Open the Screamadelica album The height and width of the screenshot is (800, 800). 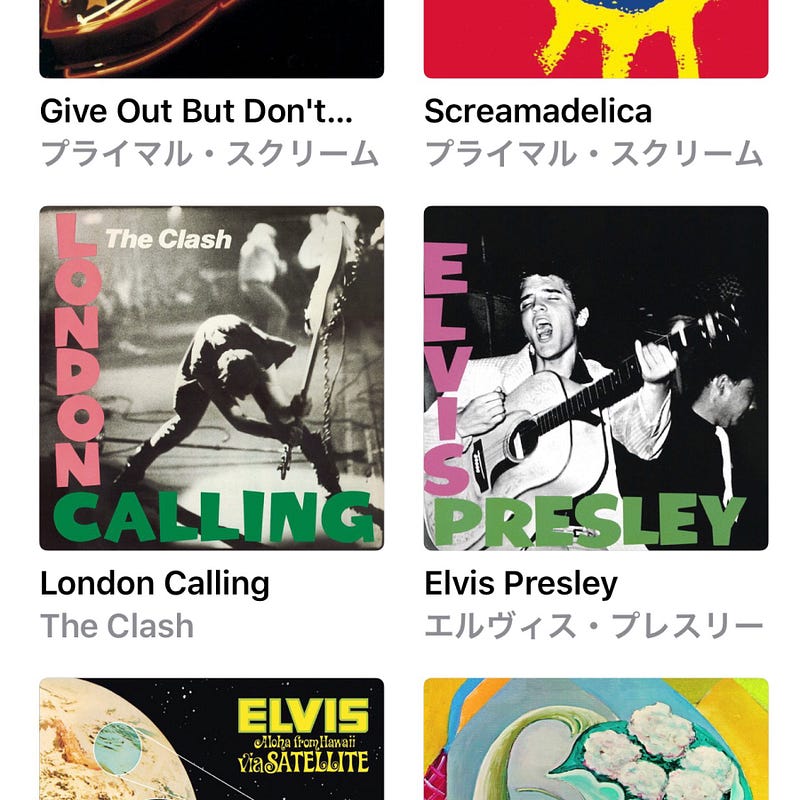point(596,40)
